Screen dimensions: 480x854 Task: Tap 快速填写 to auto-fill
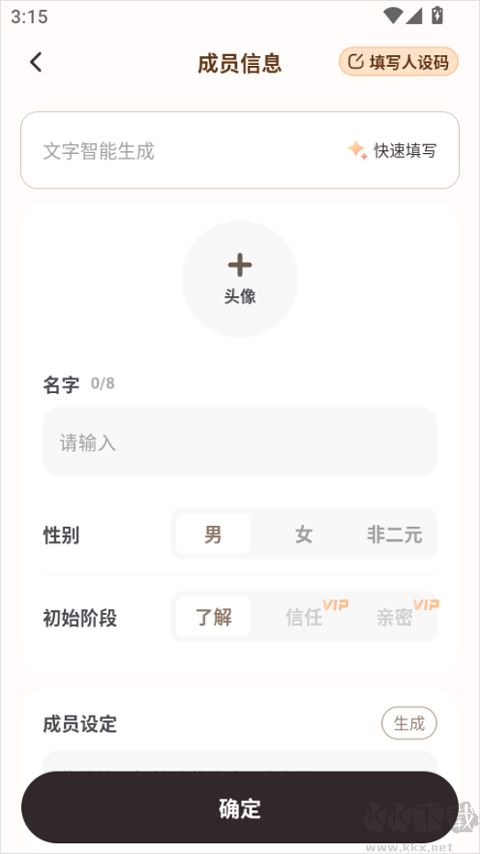[392, 150]
